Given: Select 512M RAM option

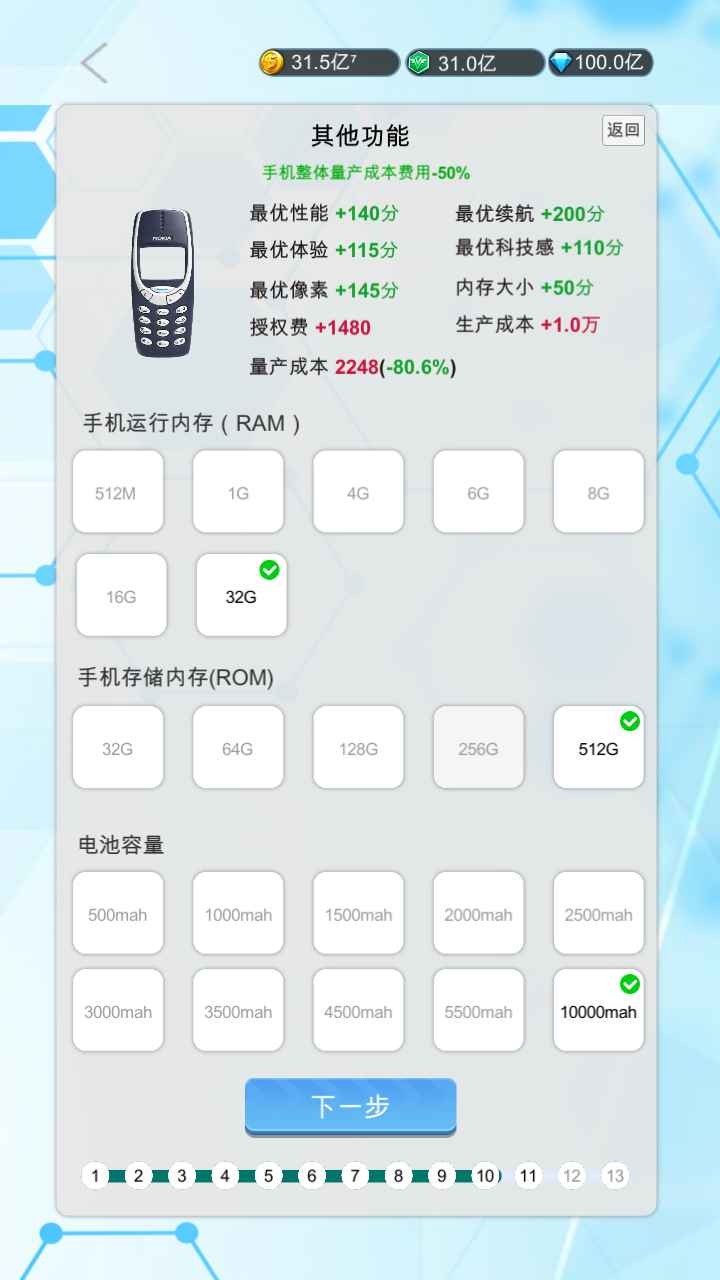Looking at the screenshot, I should (x=117, y=492).
